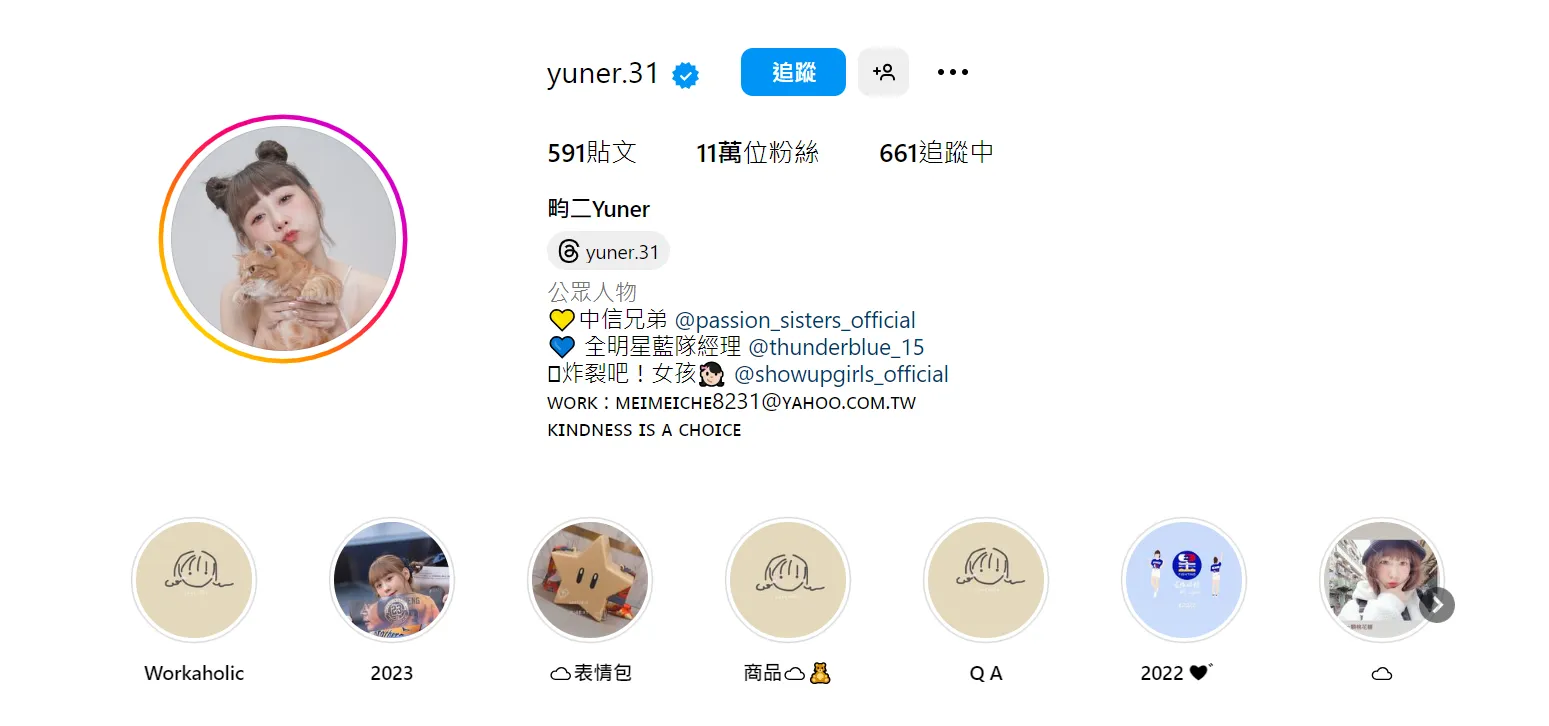Open the 11萬 followers list
Image resolution: width=1549 pixels, height=726 pixels.
(757, 153)
